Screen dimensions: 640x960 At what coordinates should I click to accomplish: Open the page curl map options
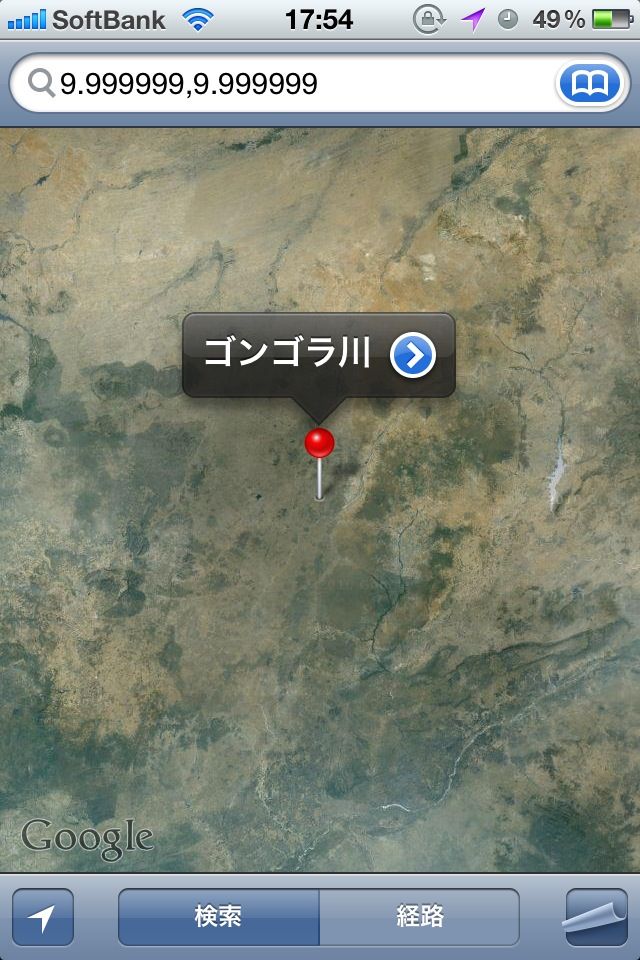[596, 917]
